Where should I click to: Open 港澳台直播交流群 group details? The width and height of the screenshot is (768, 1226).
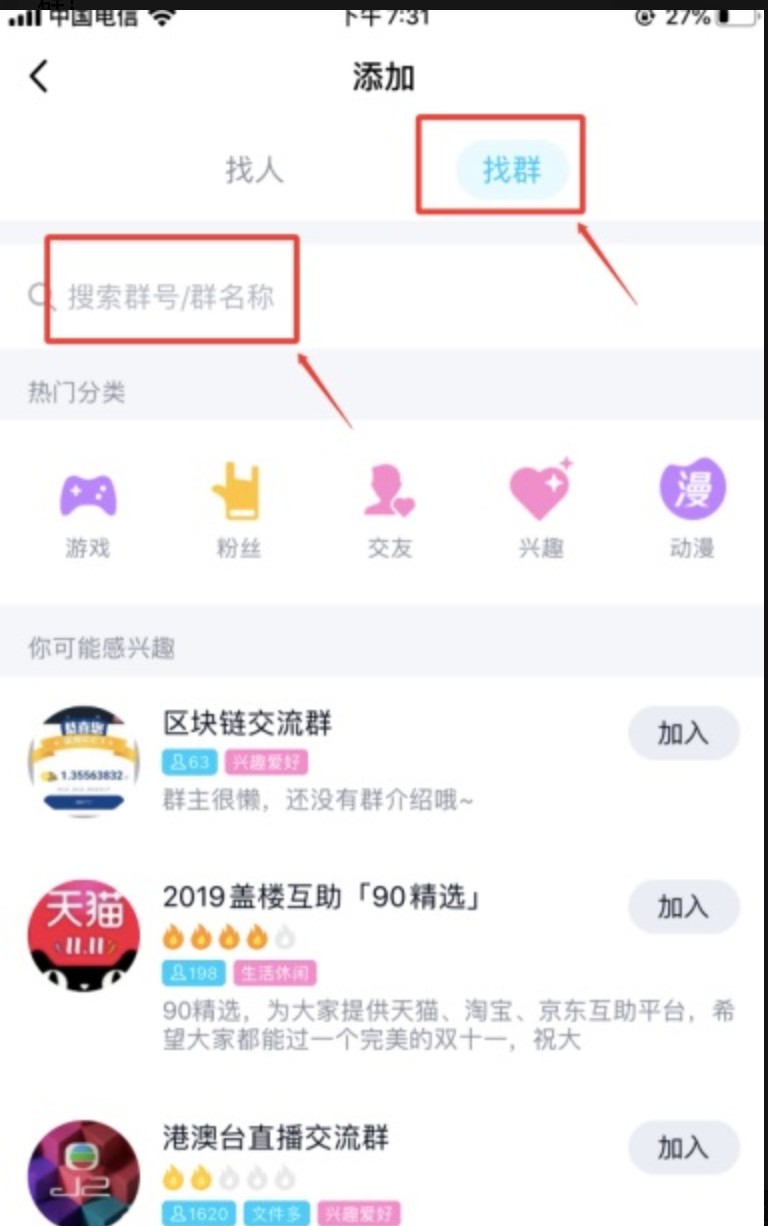pyautogui.click(x=276, y=1138)
